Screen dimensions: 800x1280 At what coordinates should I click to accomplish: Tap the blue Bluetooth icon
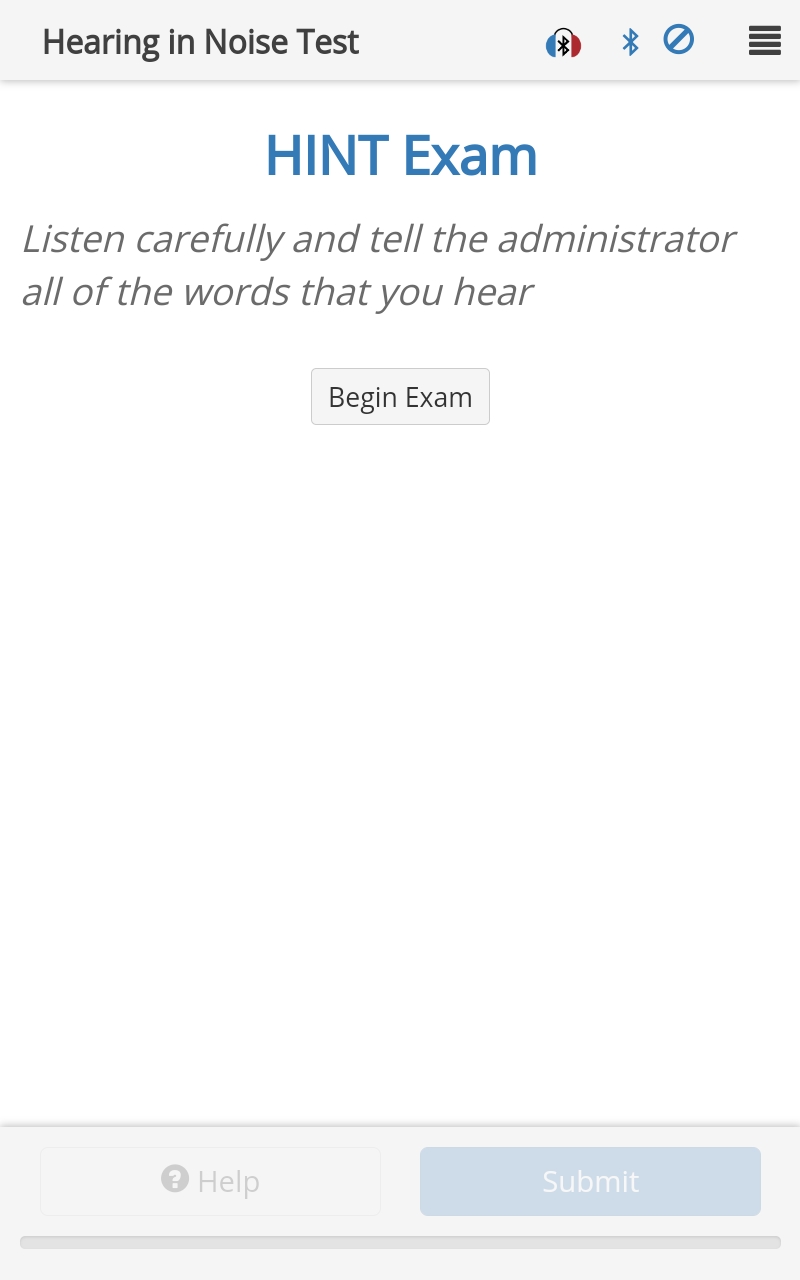[630, 42]
